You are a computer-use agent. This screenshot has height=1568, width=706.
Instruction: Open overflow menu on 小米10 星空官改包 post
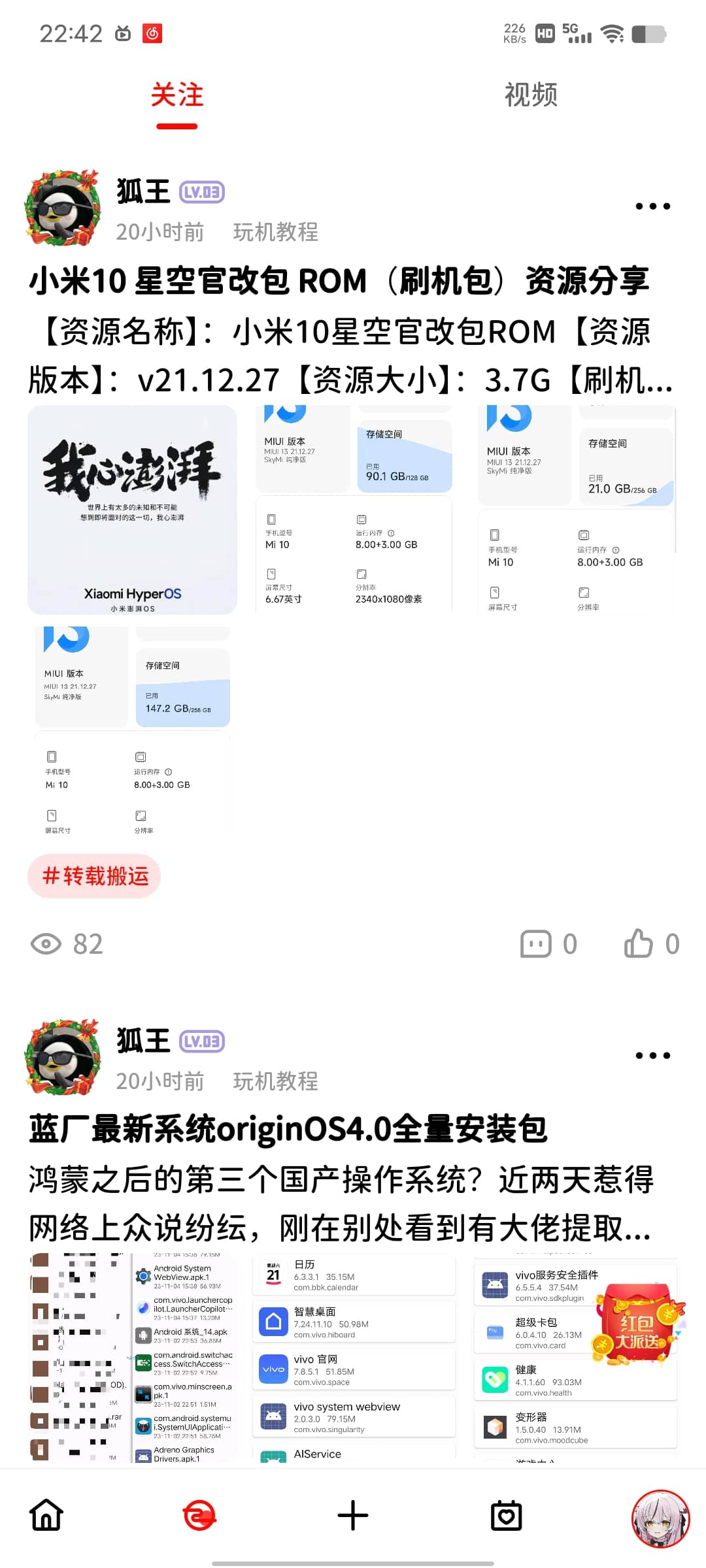[652, 206]
